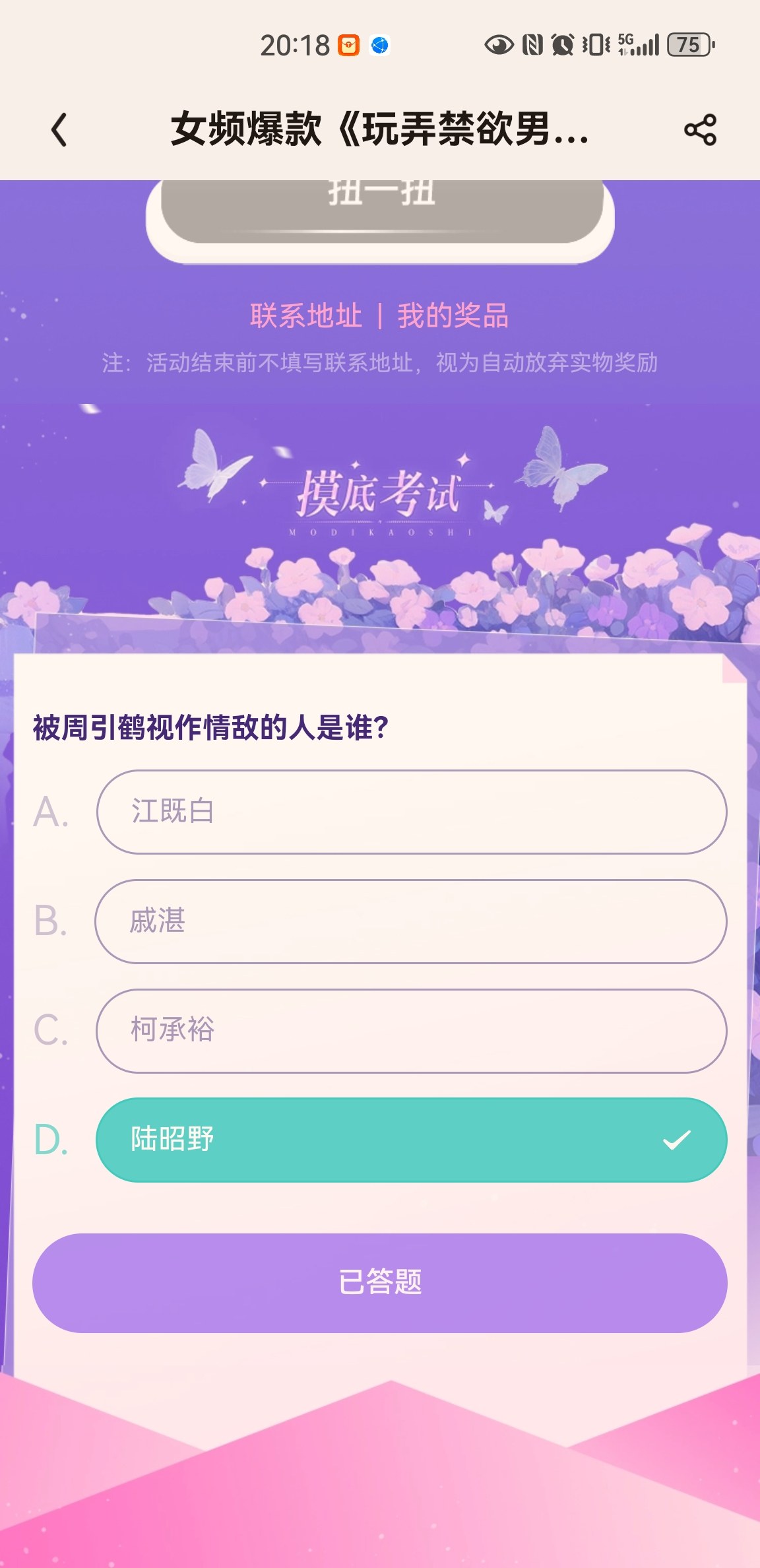The height and width of the screenshot is (1568, 760).
Task: Share this activity page
Action: coord(700,129)
